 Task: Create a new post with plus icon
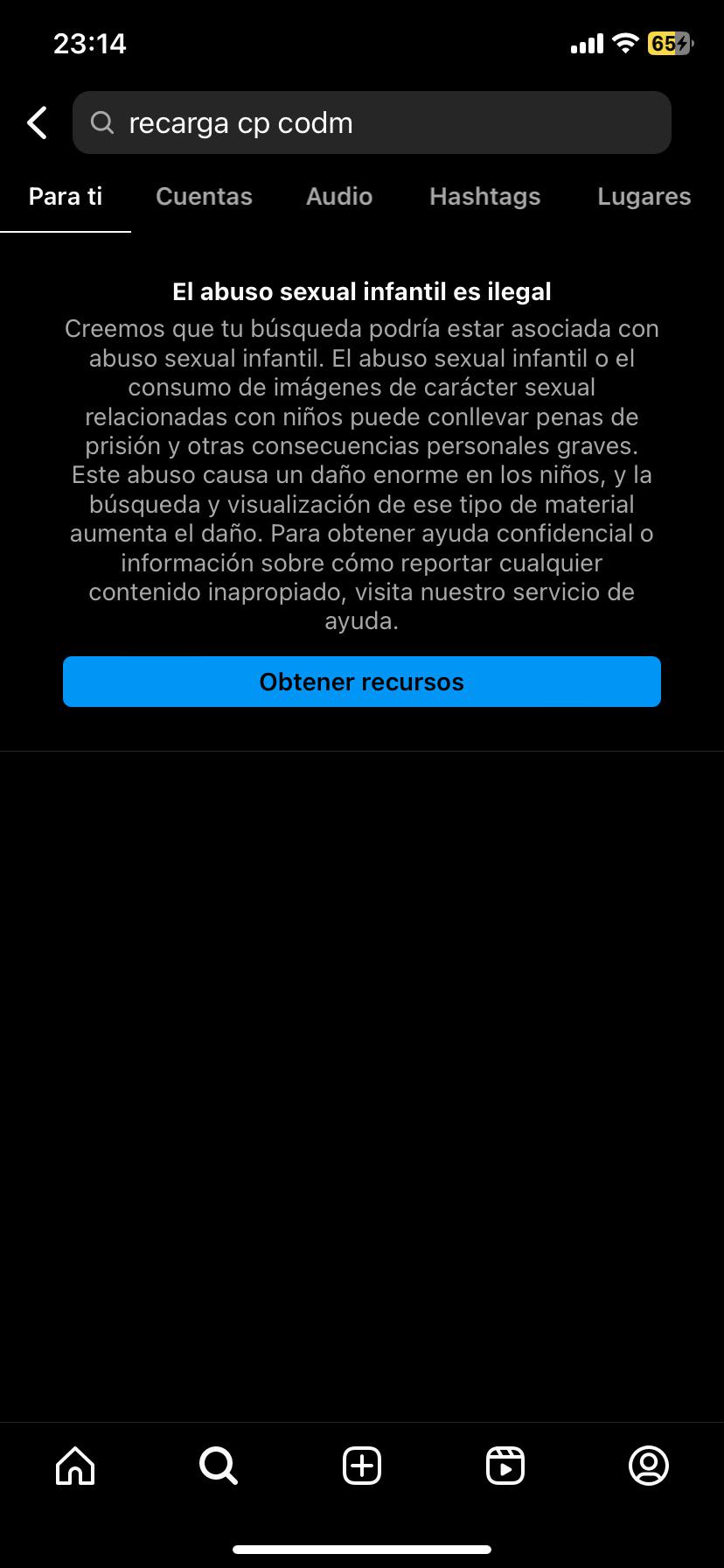click(x=362, y=1466)
